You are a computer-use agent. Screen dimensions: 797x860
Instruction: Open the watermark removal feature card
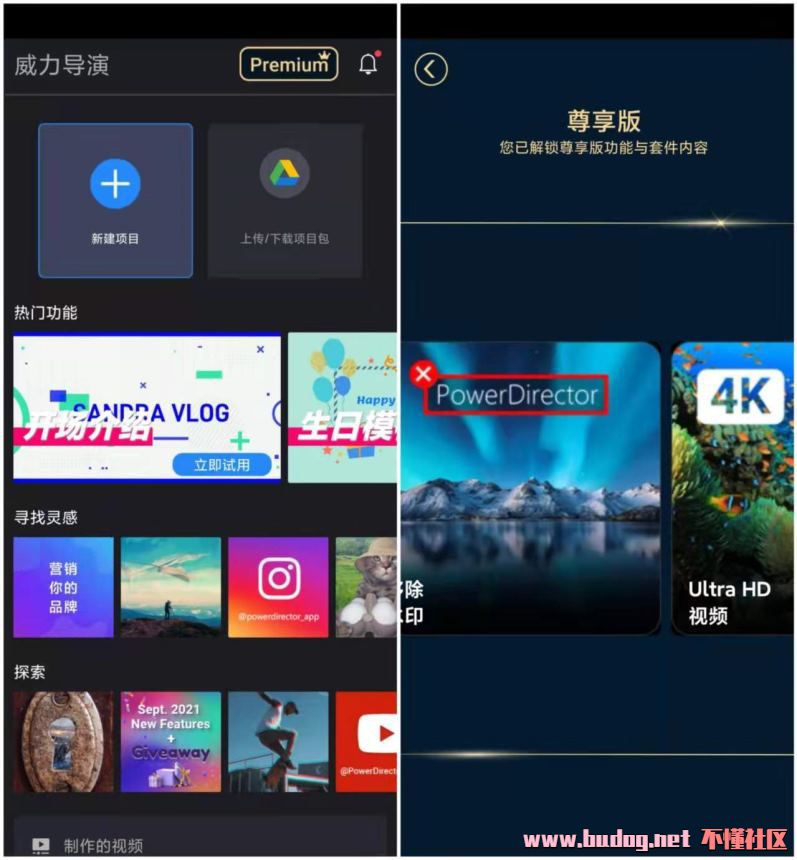[x=530, y=488]
